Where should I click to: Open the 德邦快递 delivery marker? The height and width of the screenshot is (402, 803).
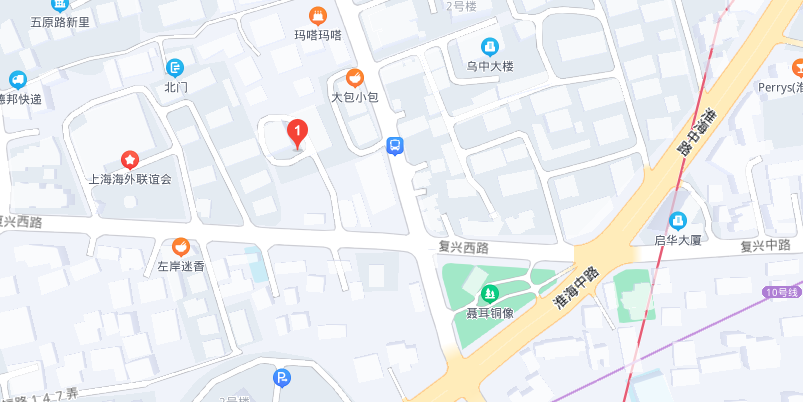point(17,80)
